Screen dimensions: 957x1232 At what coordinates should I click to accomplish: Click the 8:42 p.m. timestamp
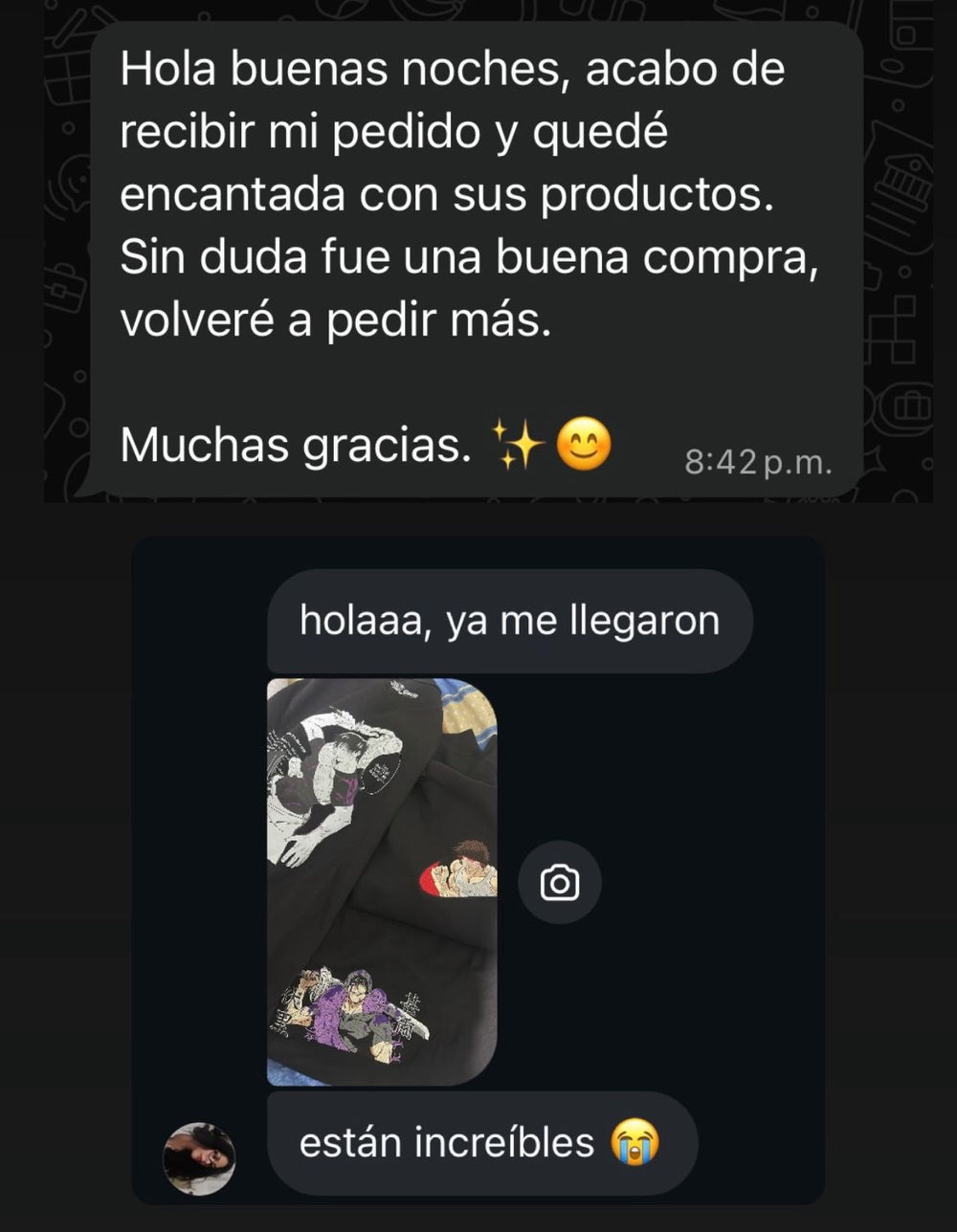coord(760,459)
